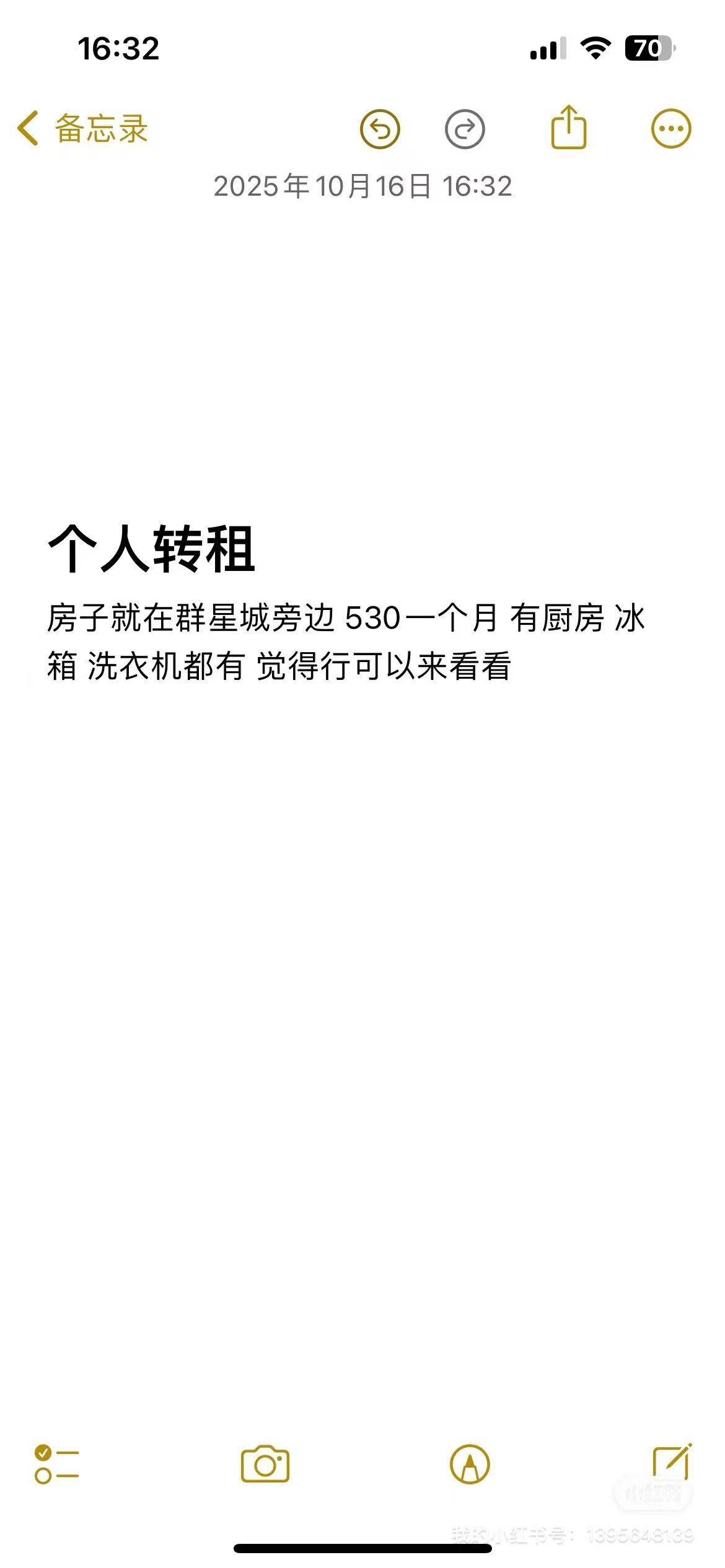Open the markup pen tool
Image resolution: width=725 pixels, height=1568 pixels.
470,1464
